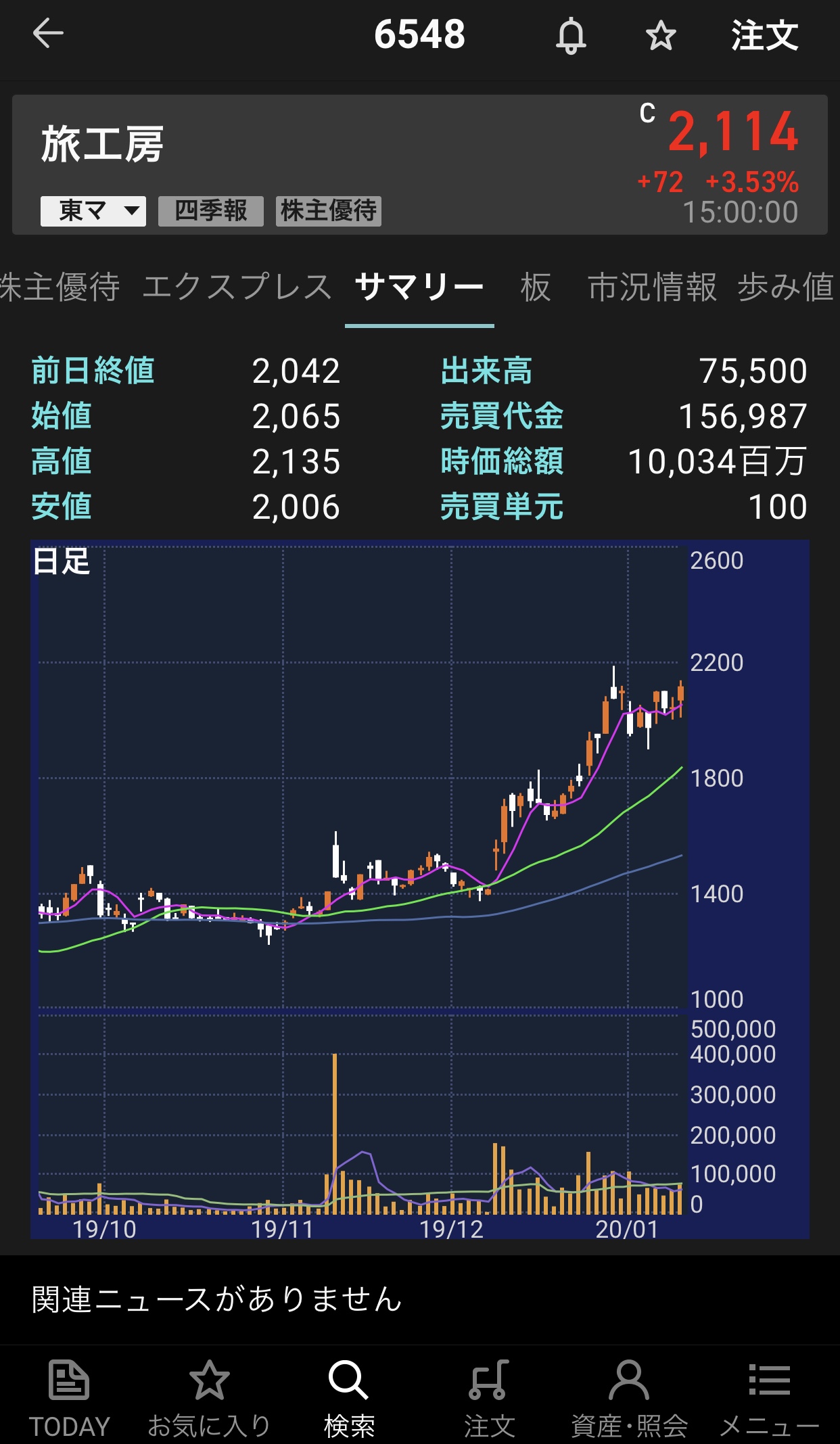The height and width of the screenshot is (1444, 840).
Task: Go back using the arrow icon
Action: tap(48, 34)
